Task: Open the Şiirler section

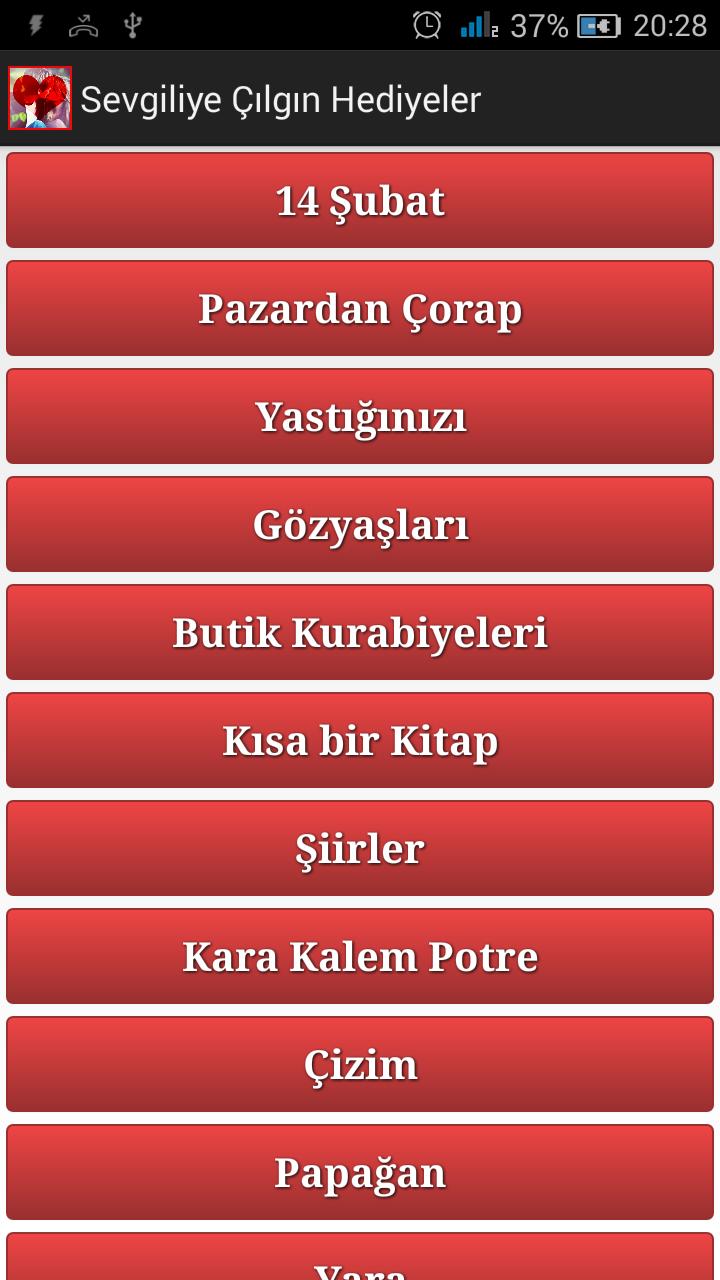Action: 360,848
